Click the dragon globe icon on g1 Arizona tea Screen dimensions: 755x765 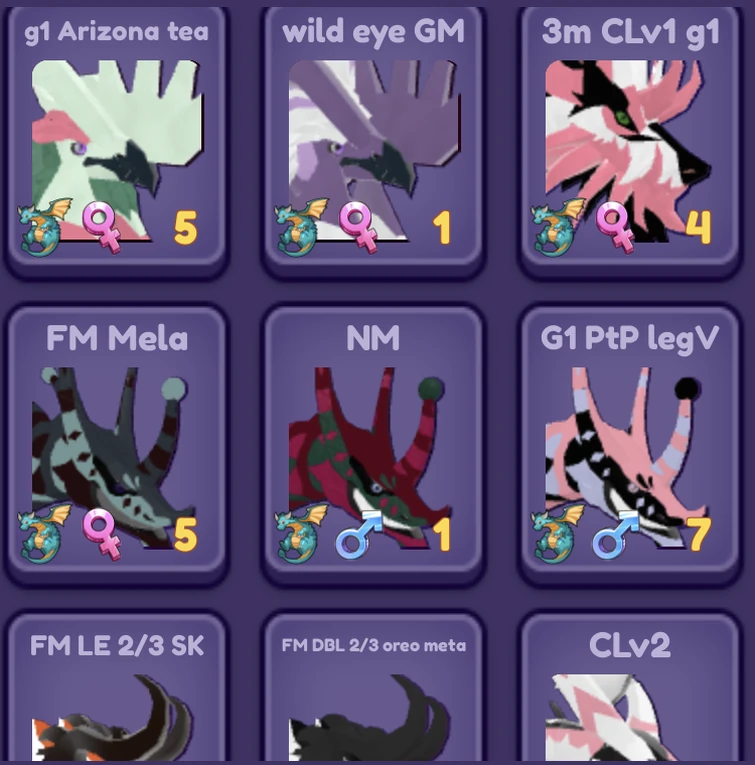(42, 224)
